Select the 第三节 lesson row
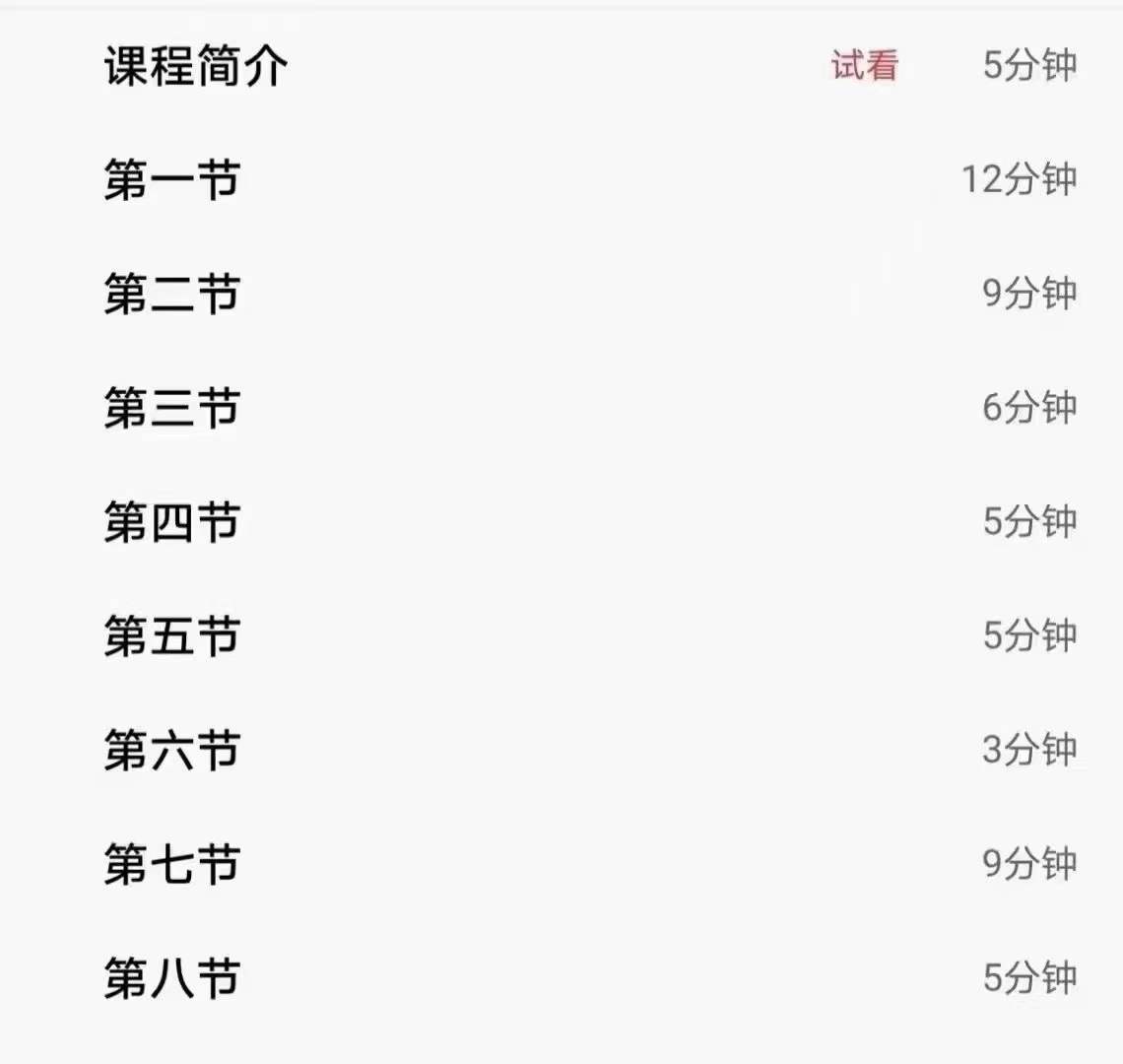Viewport: 1123px width, 1064px height. pyautogui.click(x=172, y=409)
